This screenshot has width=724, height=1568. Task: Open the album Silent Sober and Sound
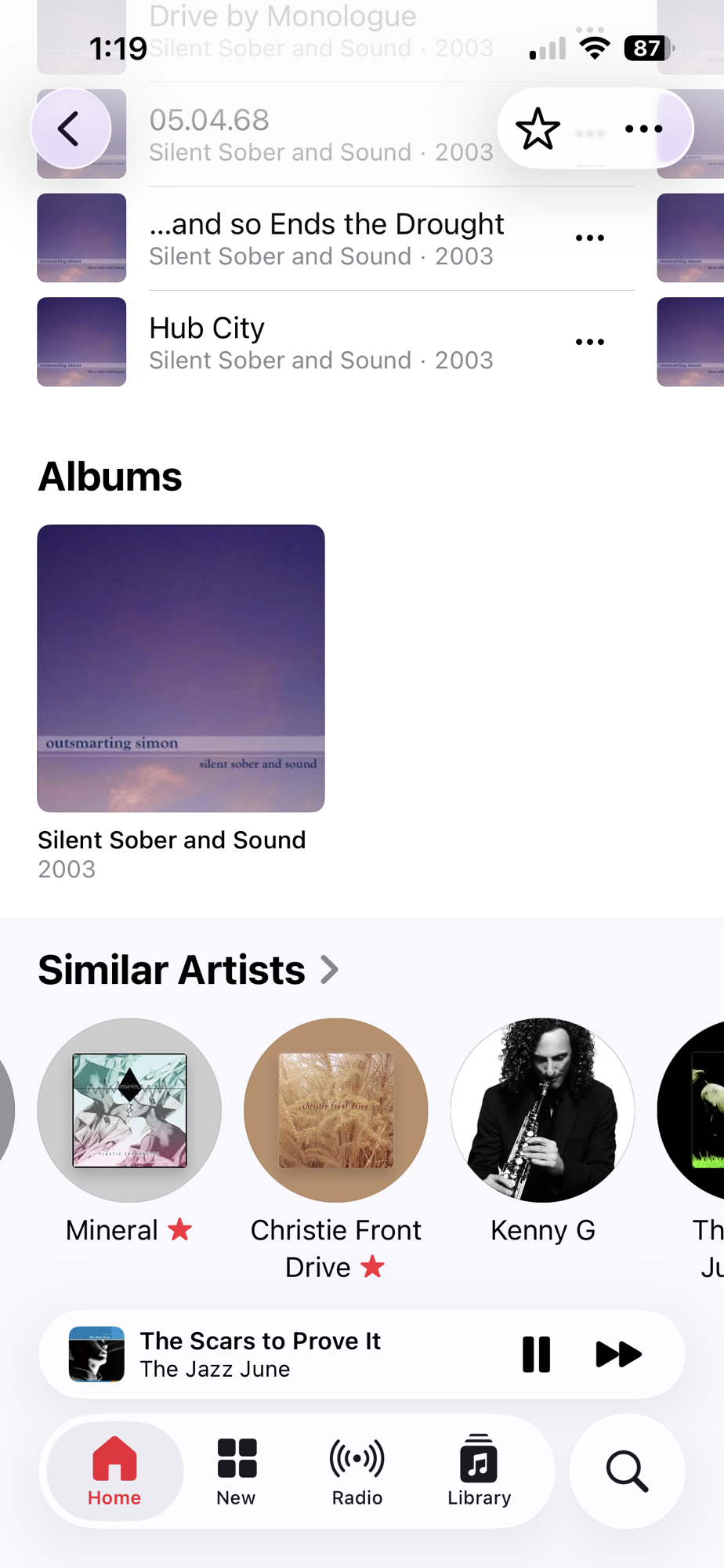pos(181,668)
